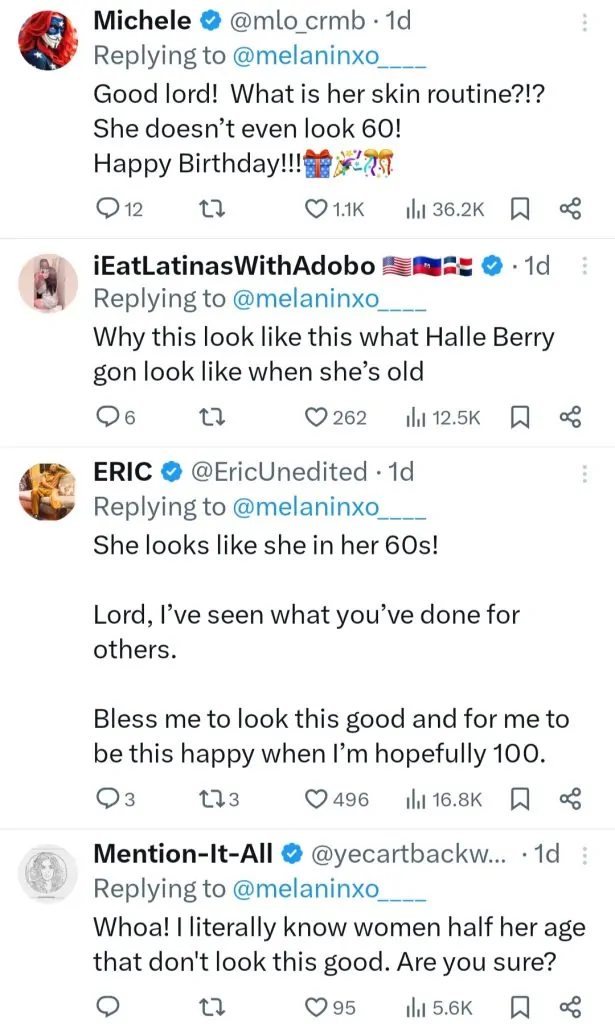Reply to the iEatLatinasWithAdobo comment
Screen dimensions: 615x1024
tap(106, 417)
